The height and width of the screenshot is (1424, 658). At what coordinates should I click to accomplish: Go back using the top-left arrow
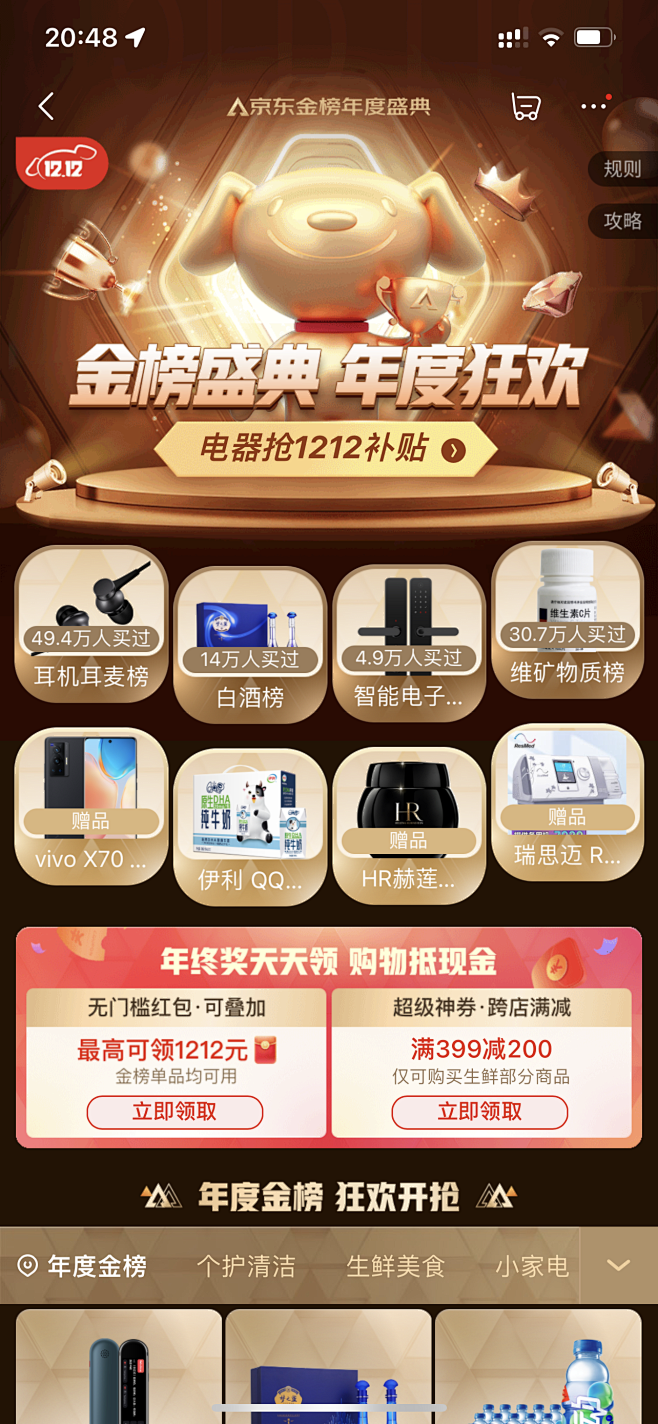click(46, 106)
